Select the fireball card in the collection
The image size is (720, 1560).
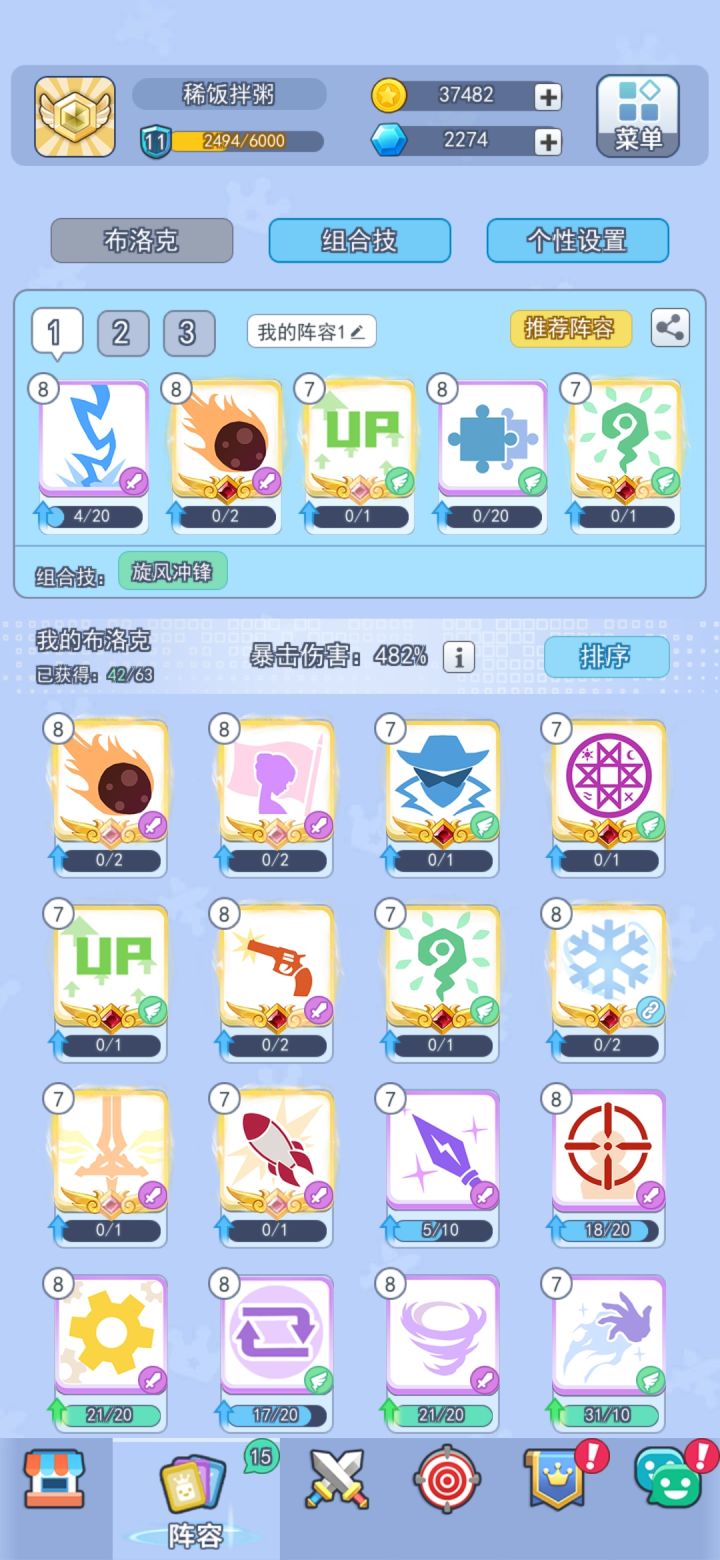click(x=110, y=790)
